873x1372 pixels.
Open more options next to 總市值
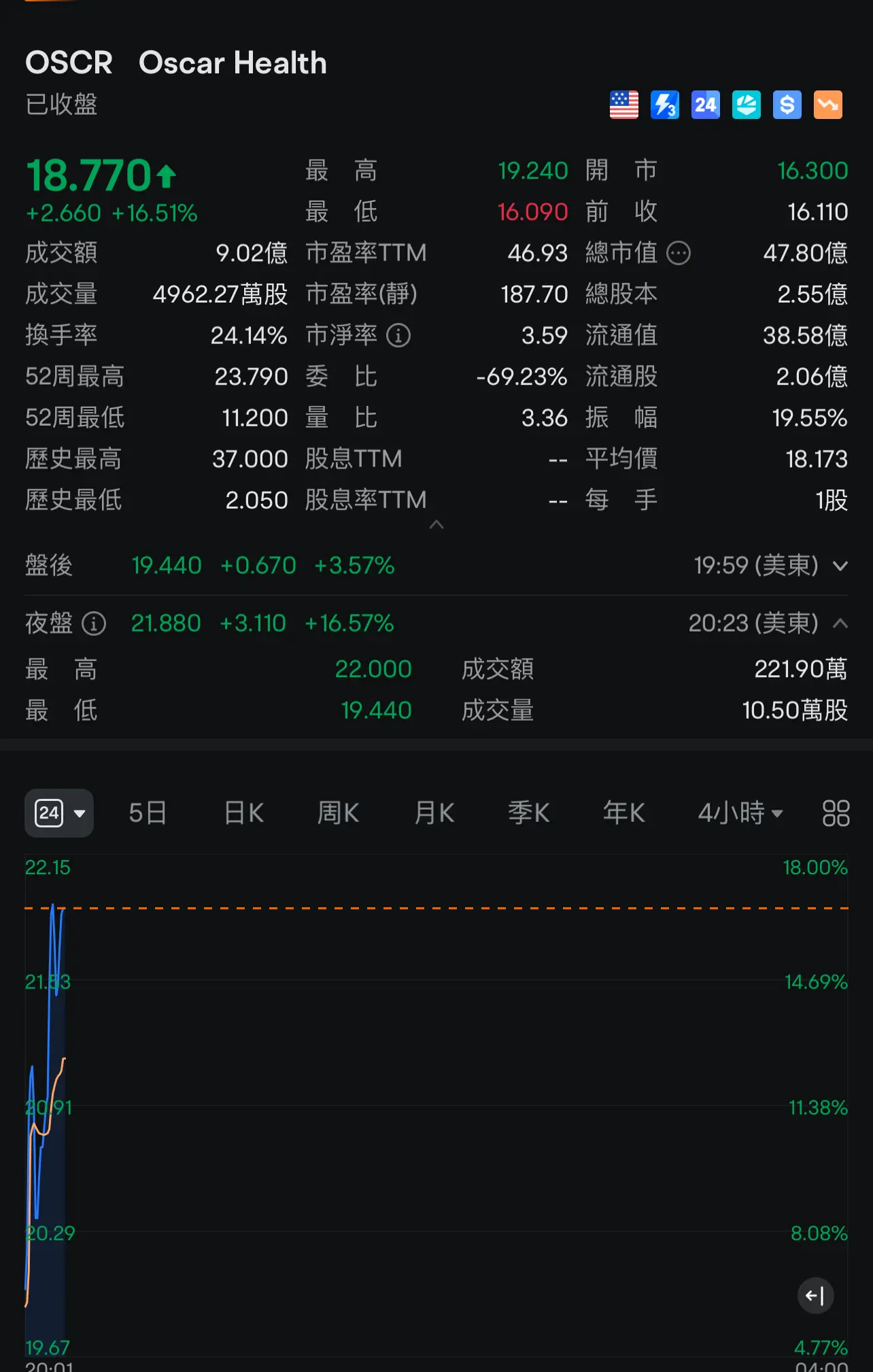(x=679, y=254)
